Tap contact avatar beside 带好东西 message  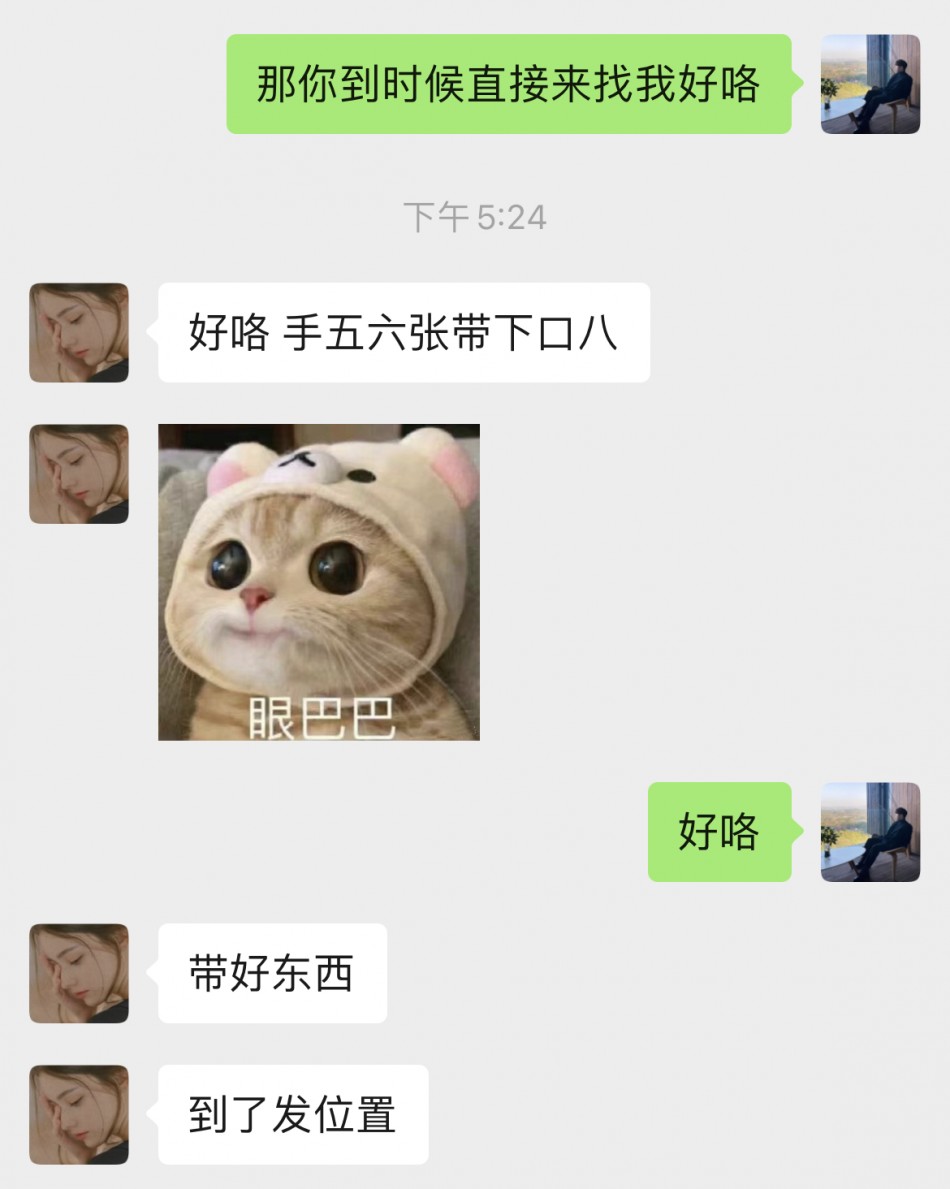tap(79, 973)
